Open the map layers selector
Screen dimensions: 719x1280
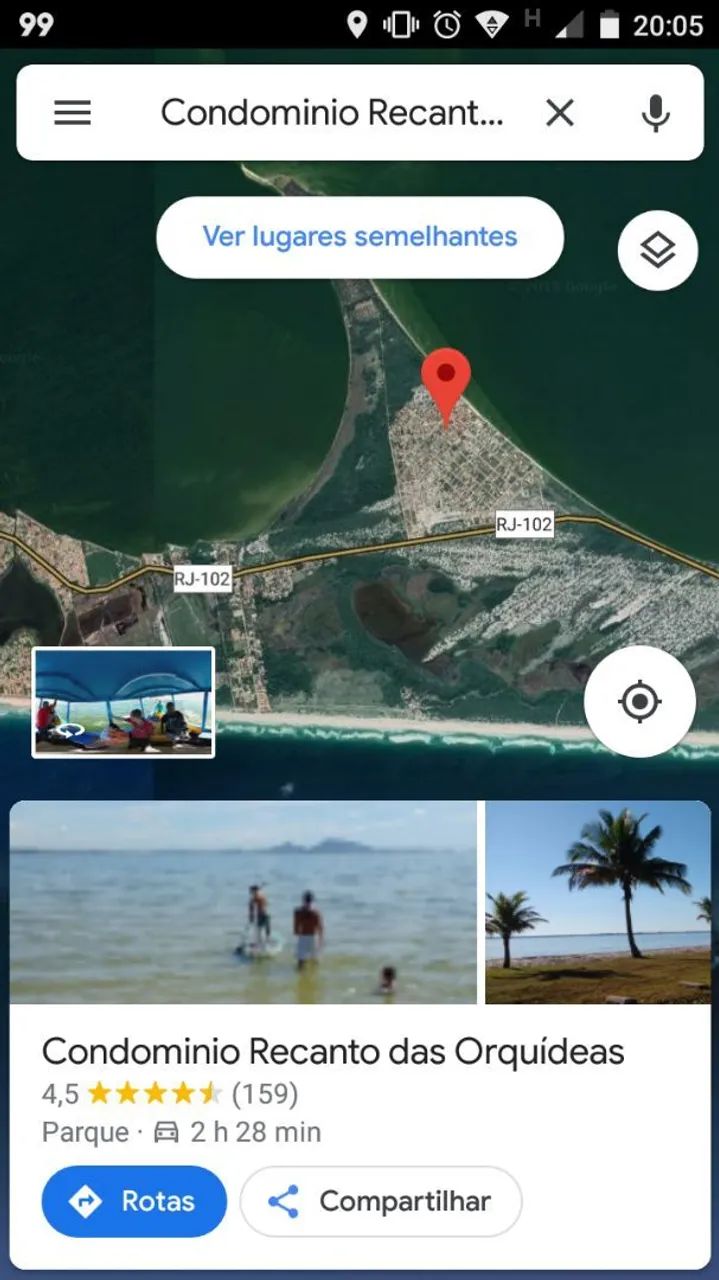(x=657, y=251)
